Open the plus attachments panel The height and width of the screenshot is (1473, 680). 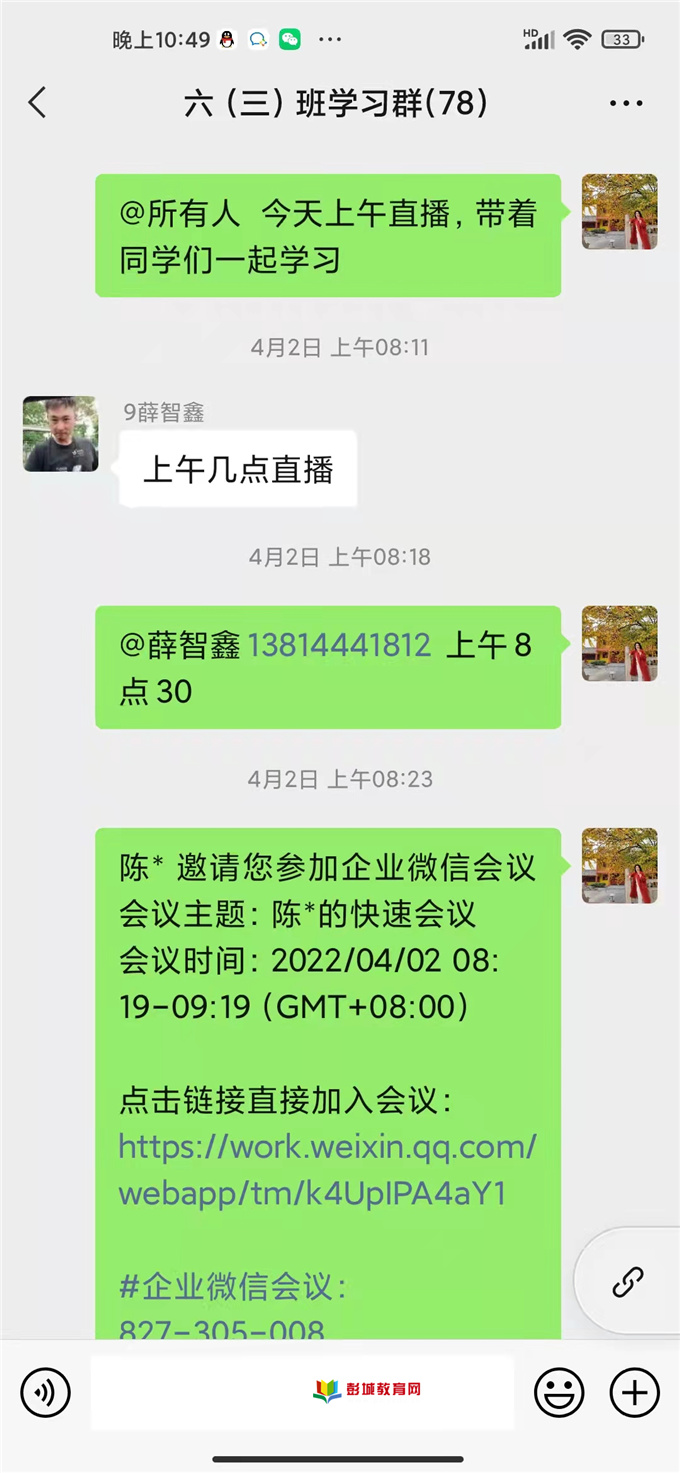(635, 1392)
